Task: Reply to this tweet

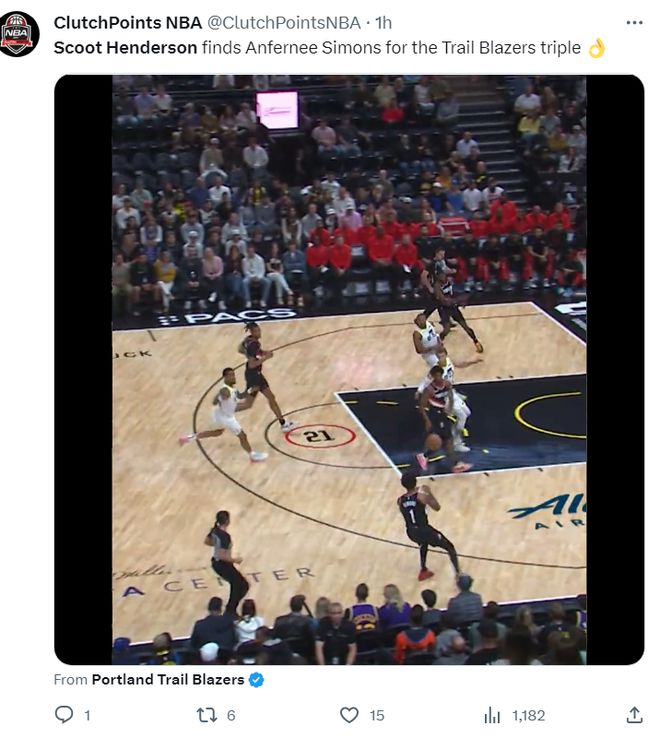Action: (64, 715)
